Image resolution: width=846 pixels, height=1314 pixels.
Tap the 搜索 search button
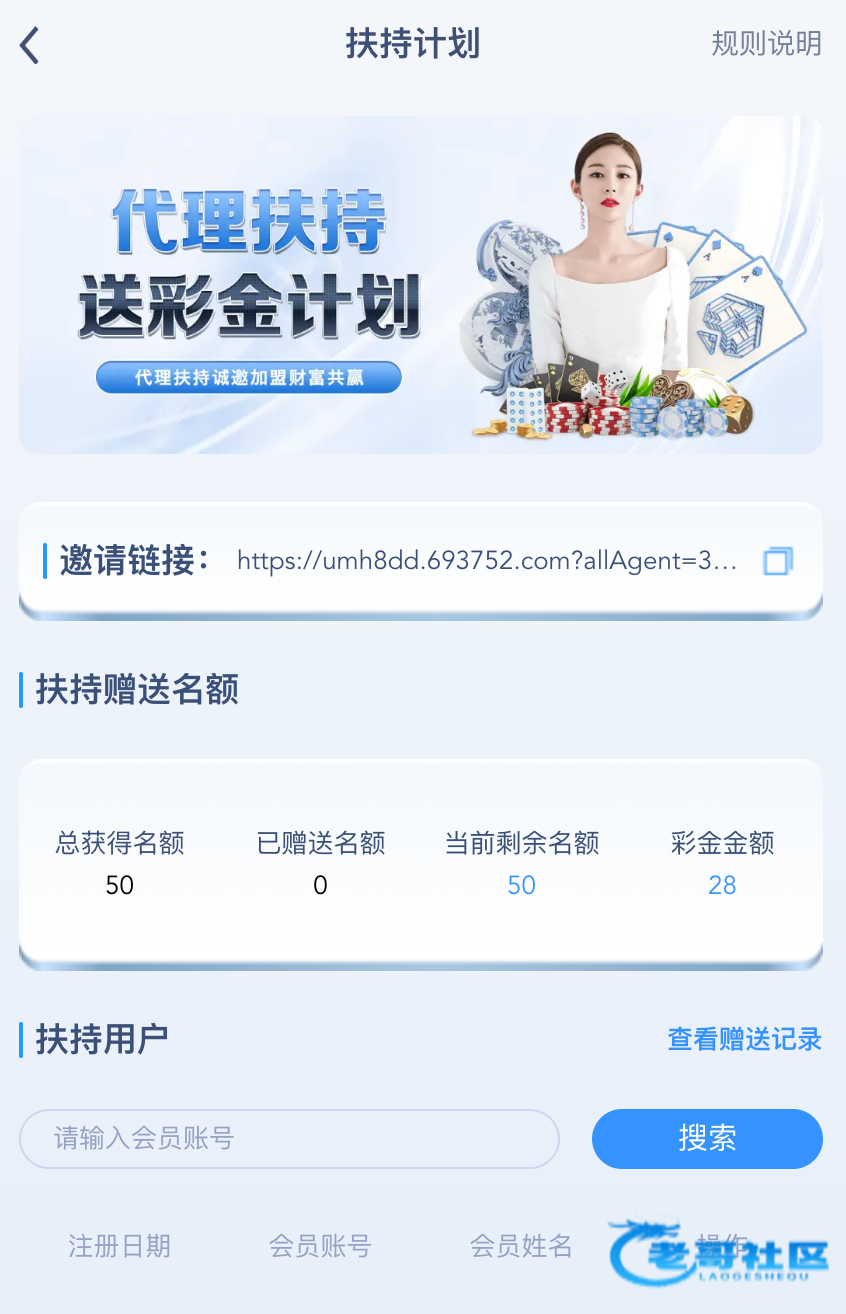click(707, 1138)
